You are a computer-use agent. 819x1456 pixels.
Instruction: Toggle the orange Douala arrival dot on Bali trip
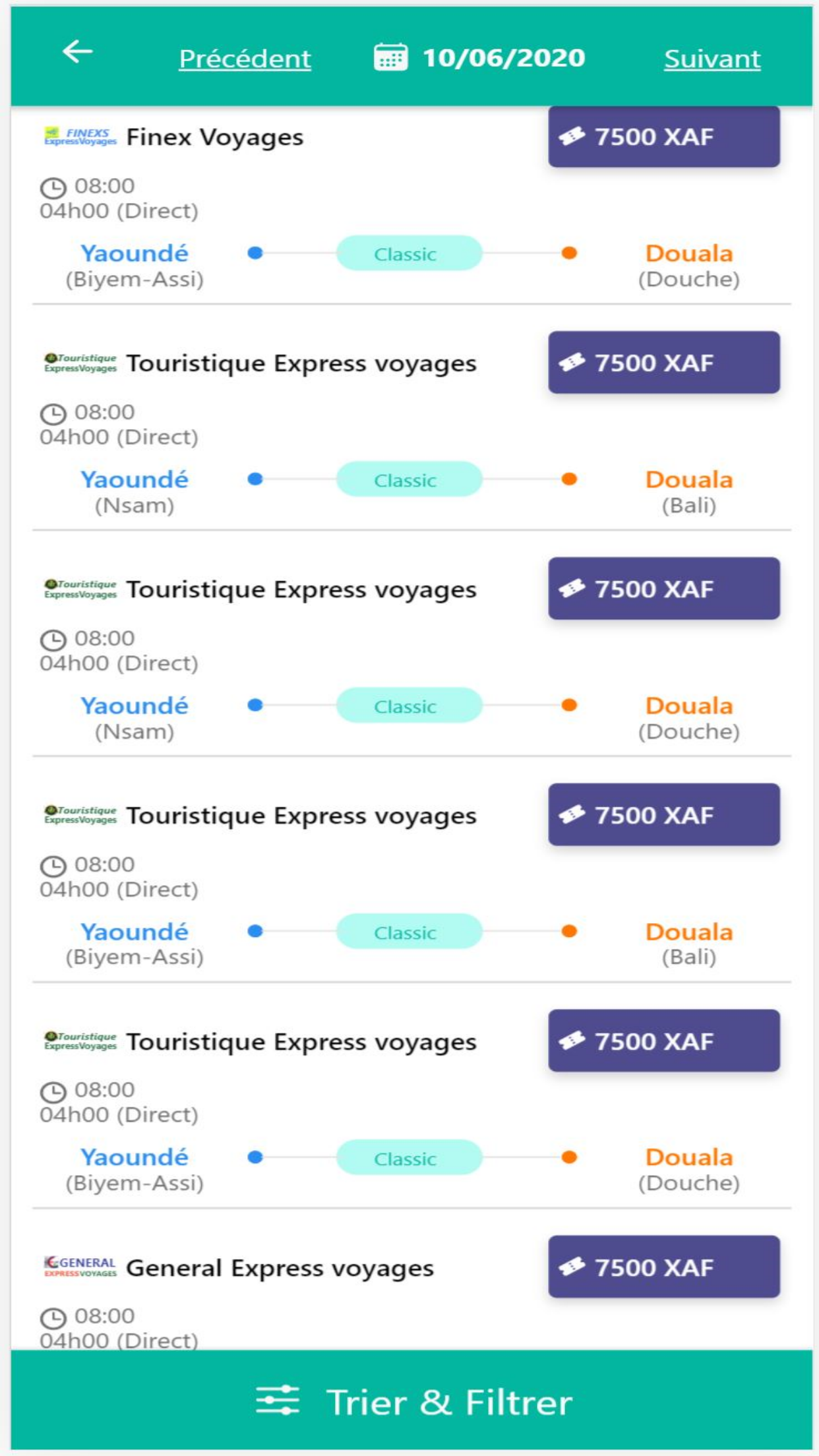[x=568, y=480]
